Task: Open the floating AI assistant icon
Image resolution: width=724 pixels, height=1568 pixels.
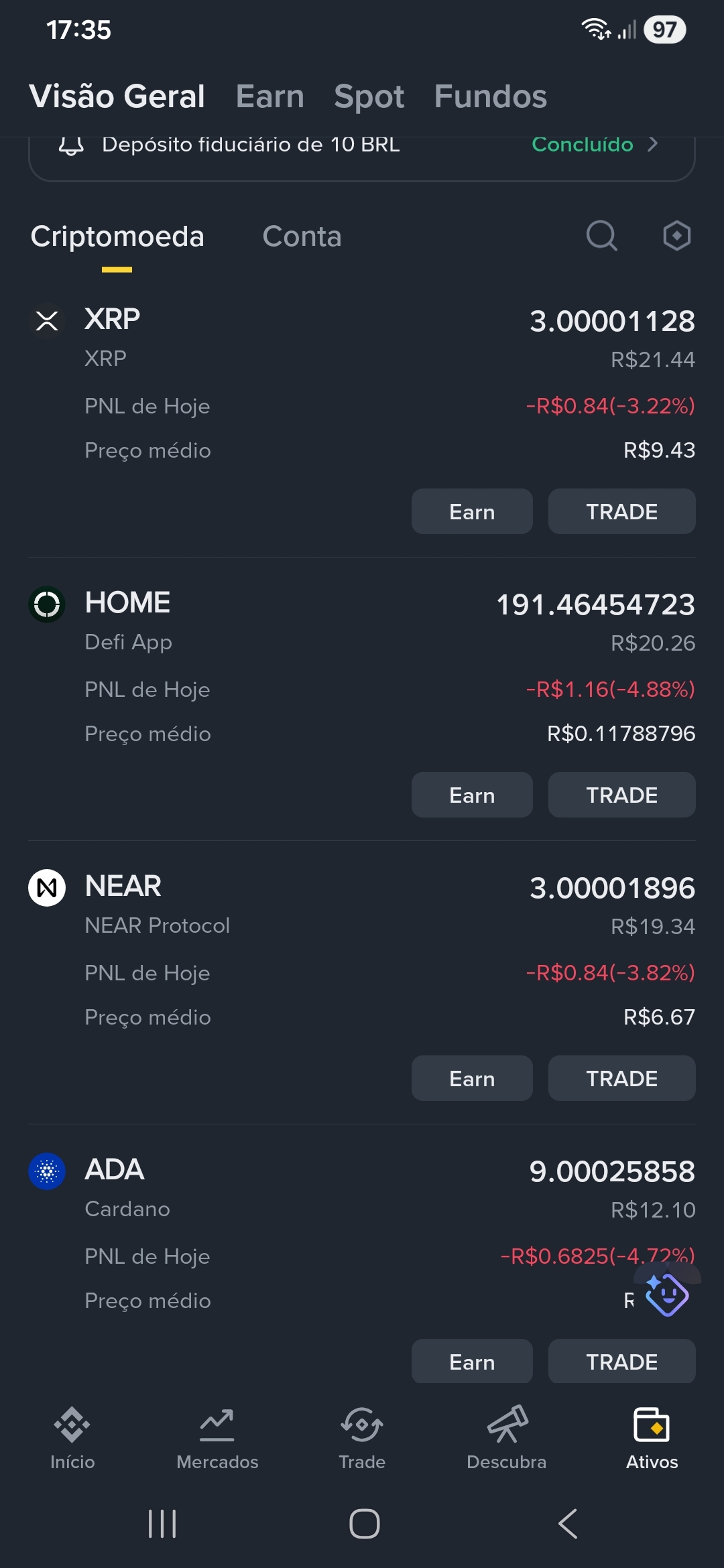Action: click(667, 1295)
